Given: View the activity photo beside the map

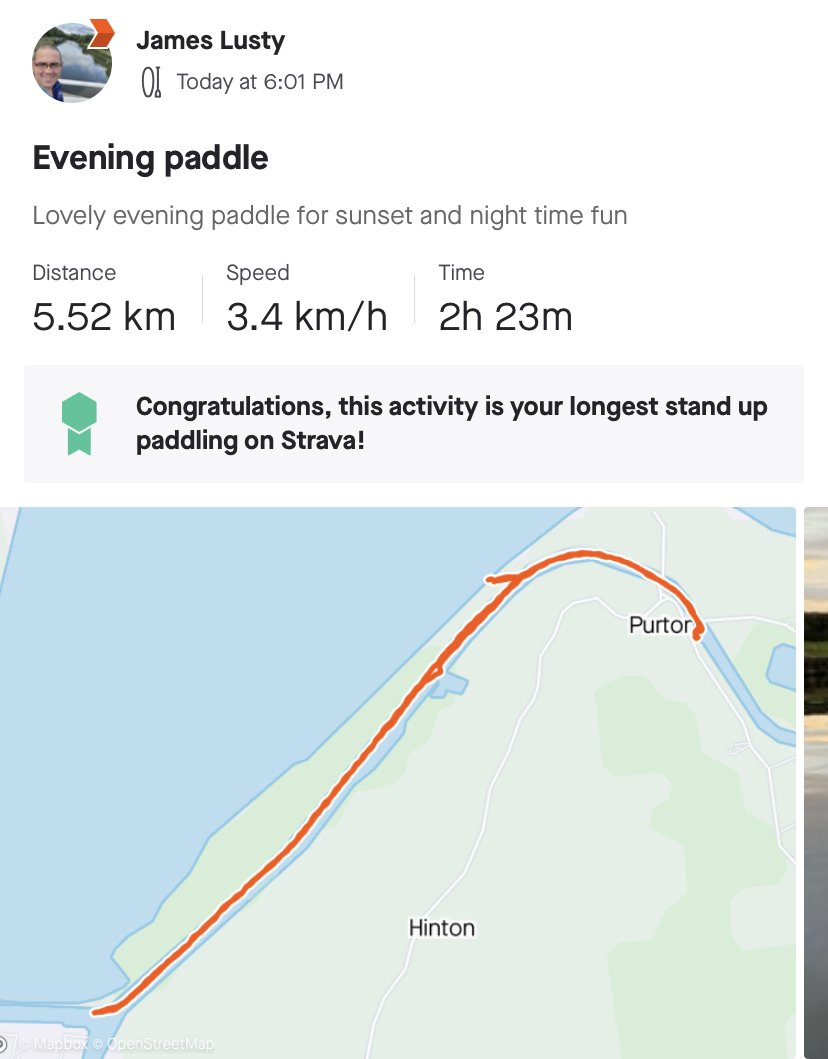Looking at the screenshot, I should (816, 782).
